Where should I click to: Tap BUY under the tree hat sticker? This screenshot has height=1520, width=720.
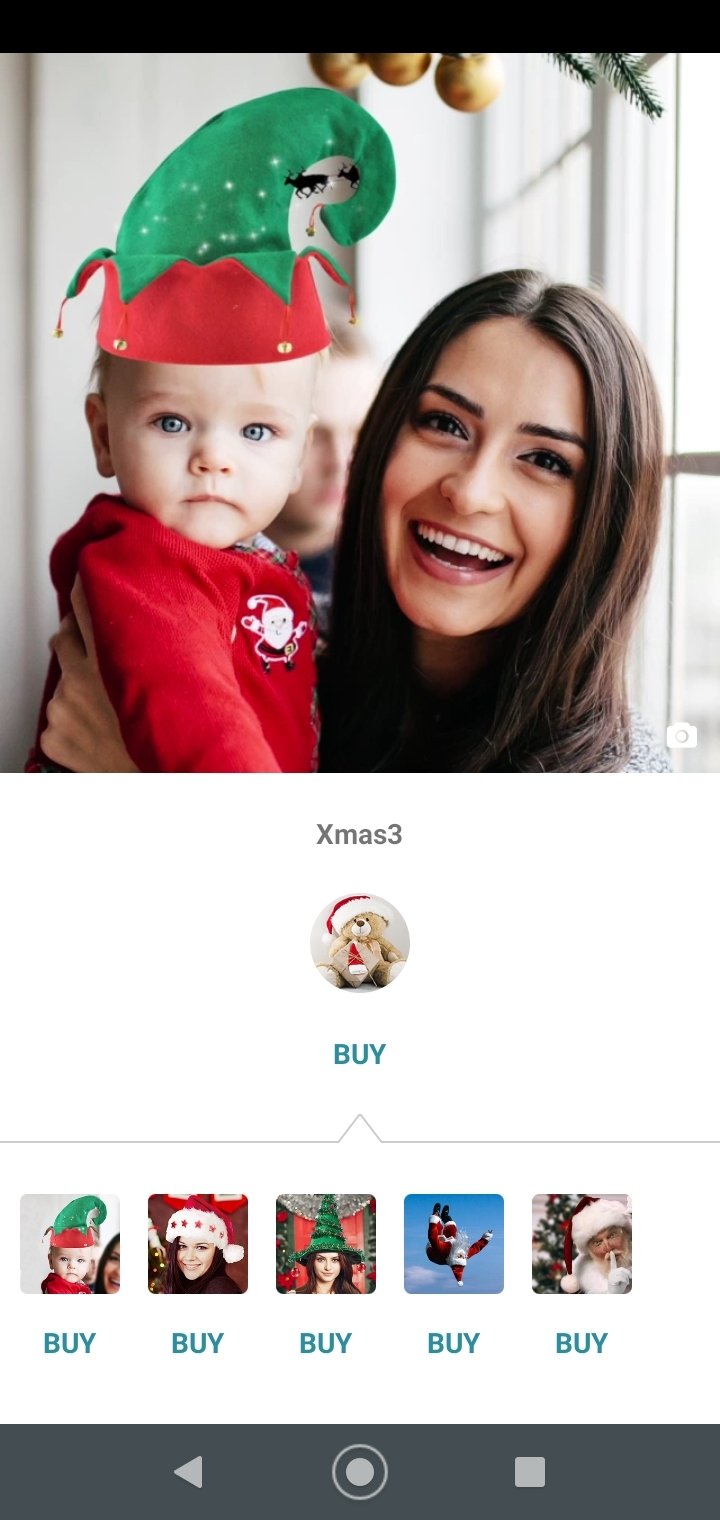[x=326, y=1343]
